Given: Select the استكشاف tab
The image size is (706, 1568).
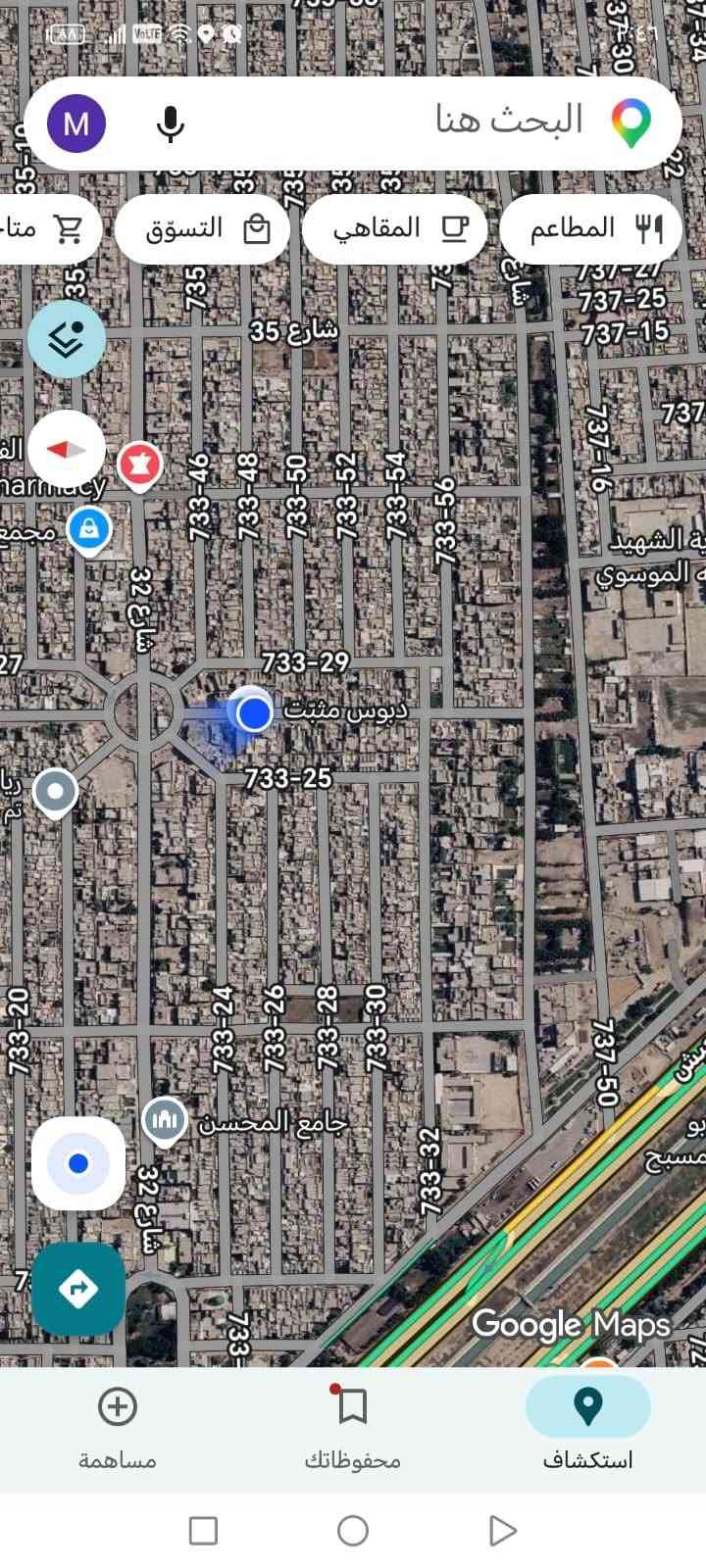Looking at the screenshot, I should pyautogui.click(x=587, y=1429).
